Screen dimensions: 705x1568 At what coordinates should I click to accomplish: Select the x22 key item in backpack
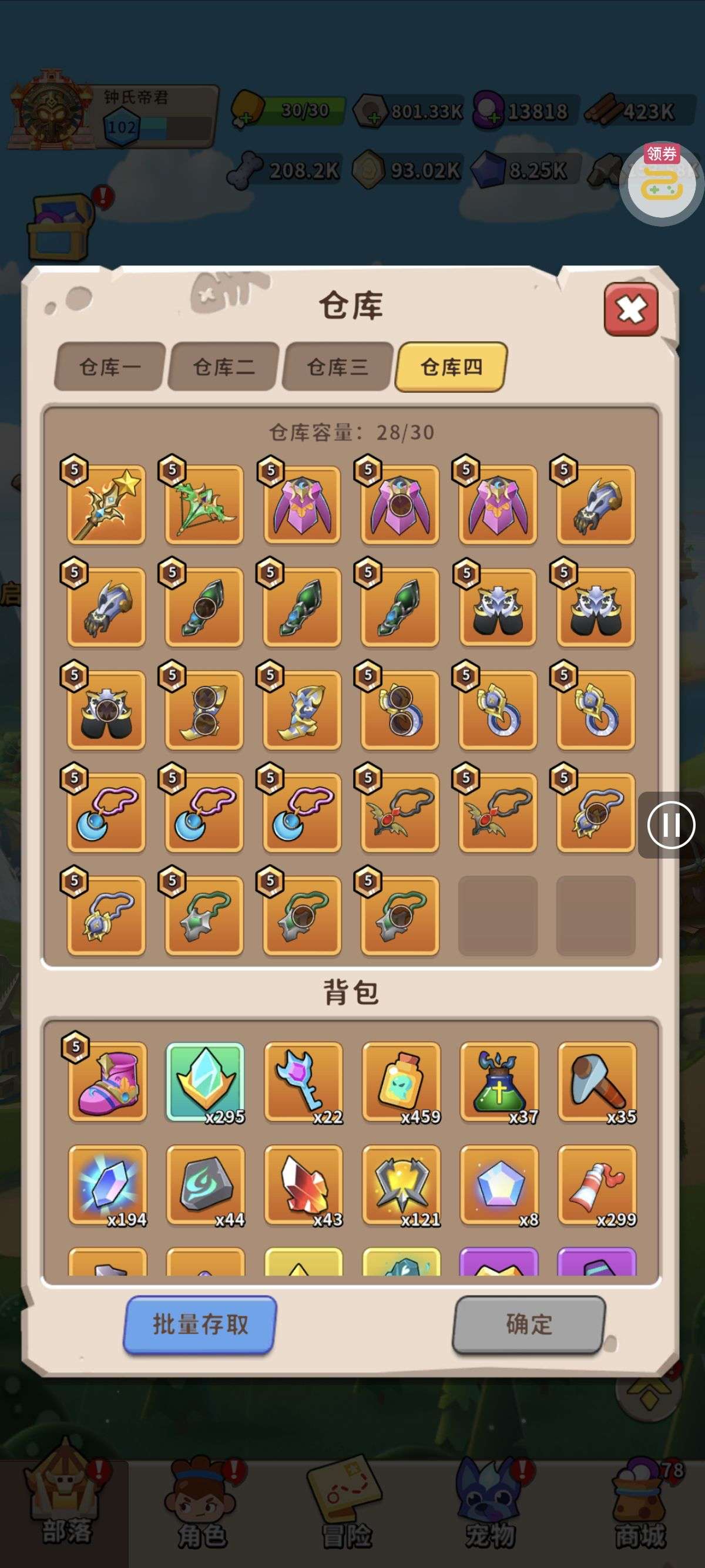pyautogui.click(x=303, y=1082)
